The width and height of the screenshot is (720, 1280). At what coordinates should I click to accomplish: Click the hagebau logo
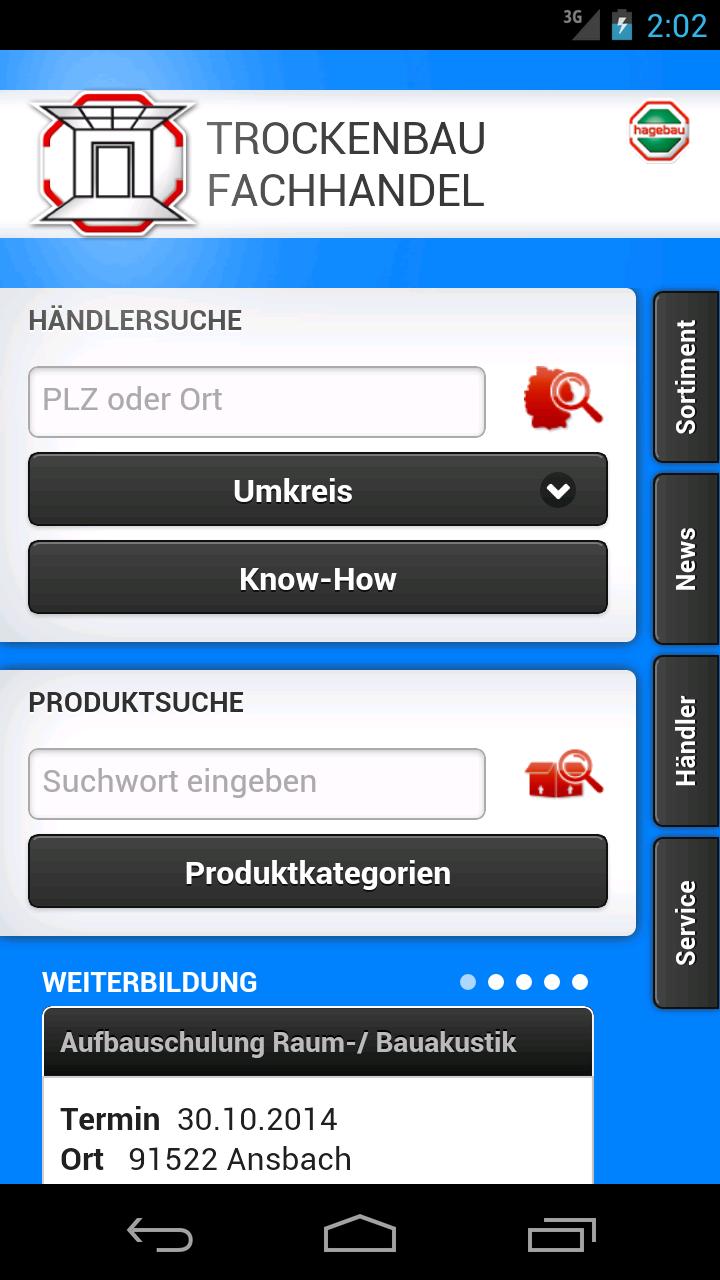[x=658, y=130]
